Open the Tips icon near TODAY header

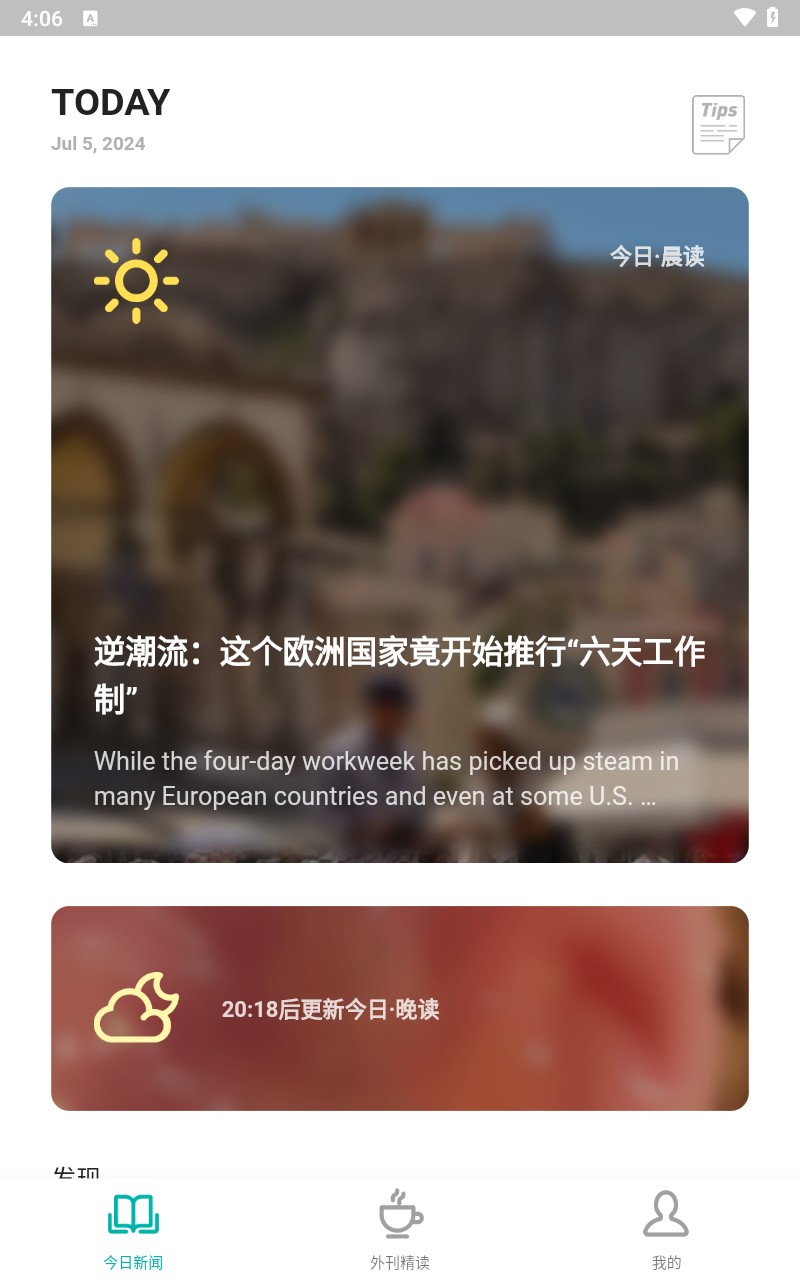point(717,123)
